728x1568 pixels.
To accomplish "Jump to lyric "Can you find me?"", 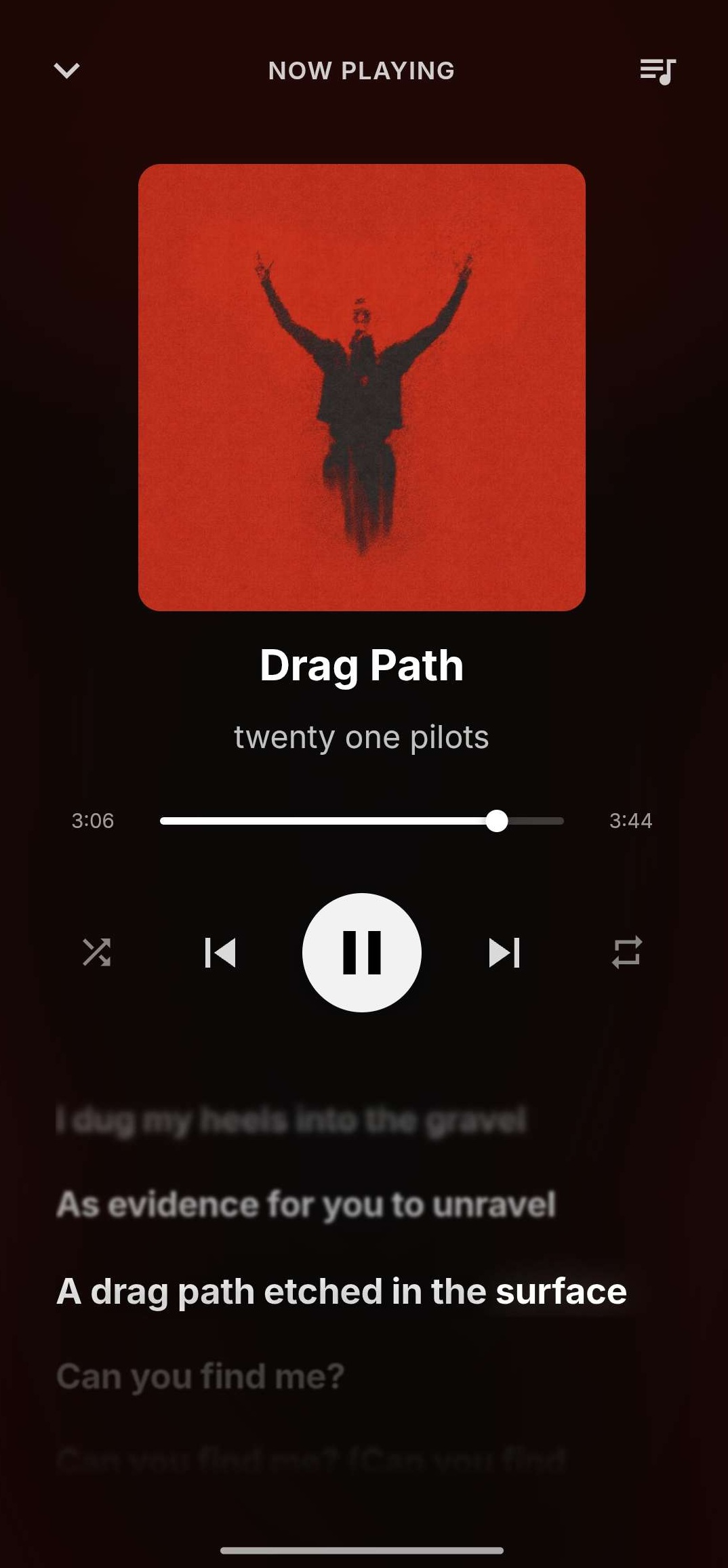I will click(x=201, y=1376).
